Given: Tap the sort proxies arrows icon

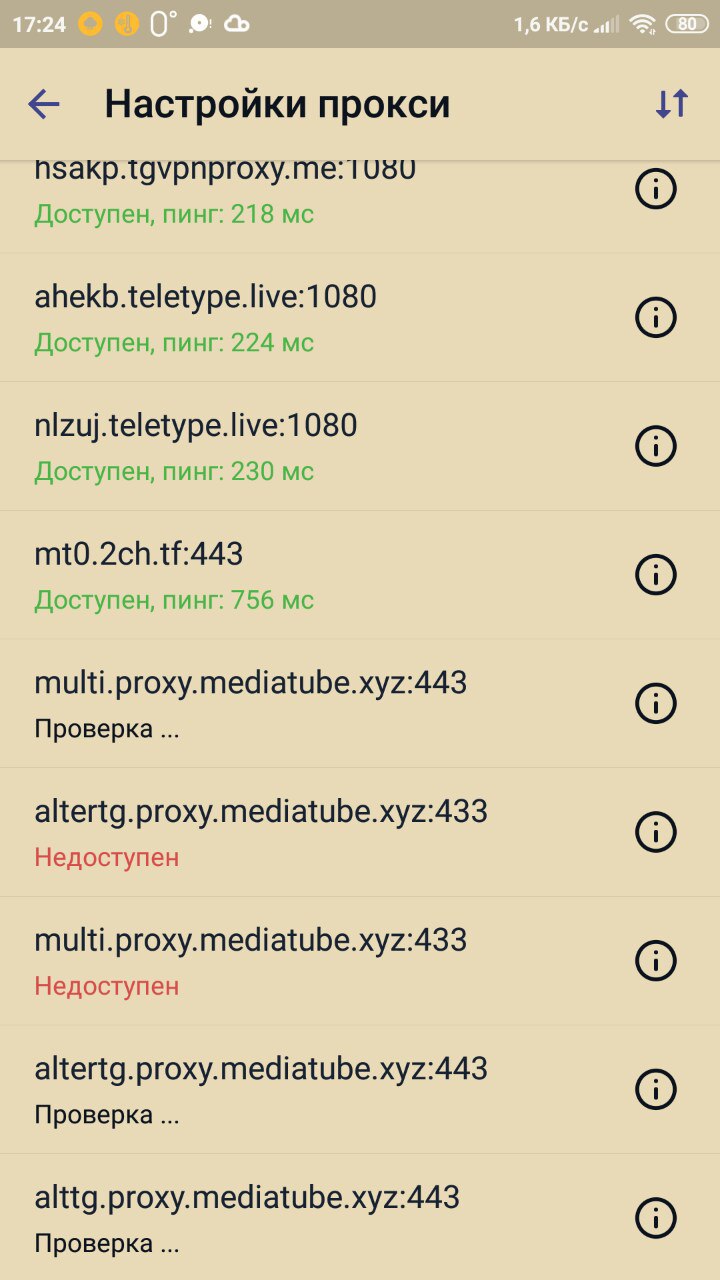Looking at the screenshot, I should [x=672, y=104].
